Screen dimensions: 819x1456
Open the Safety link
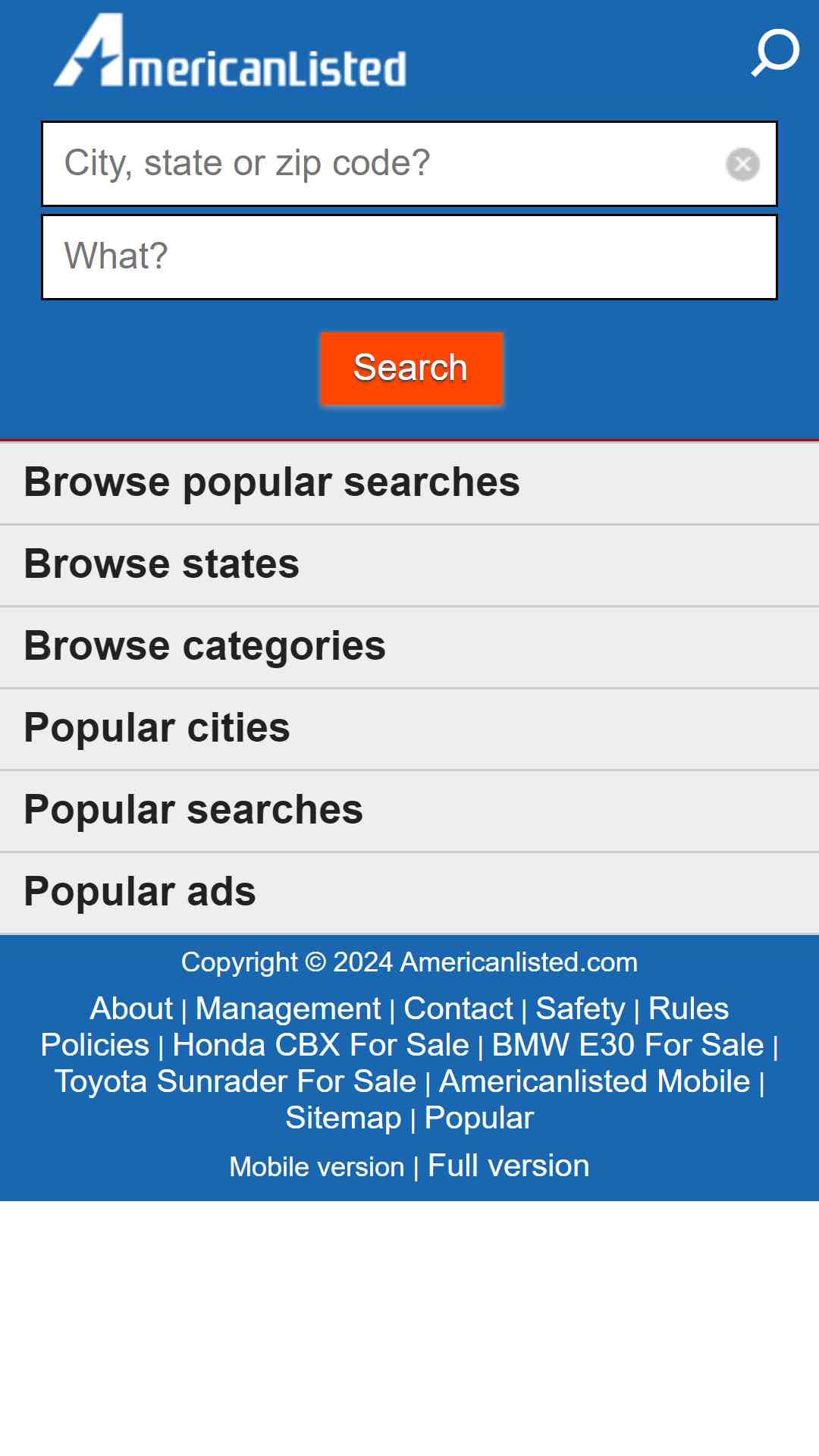point(580,1009)
